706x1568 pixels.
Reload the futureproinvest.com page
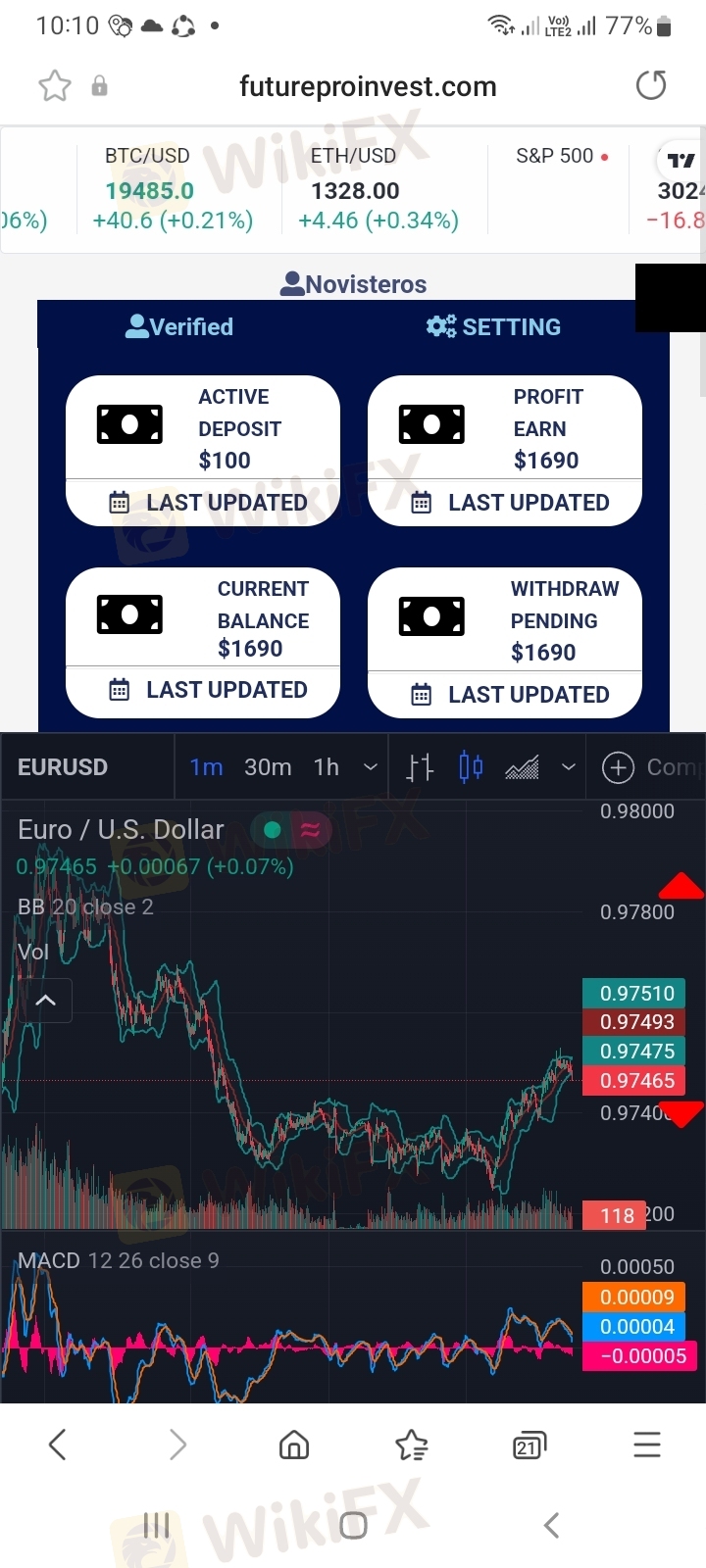click(651, 86)
